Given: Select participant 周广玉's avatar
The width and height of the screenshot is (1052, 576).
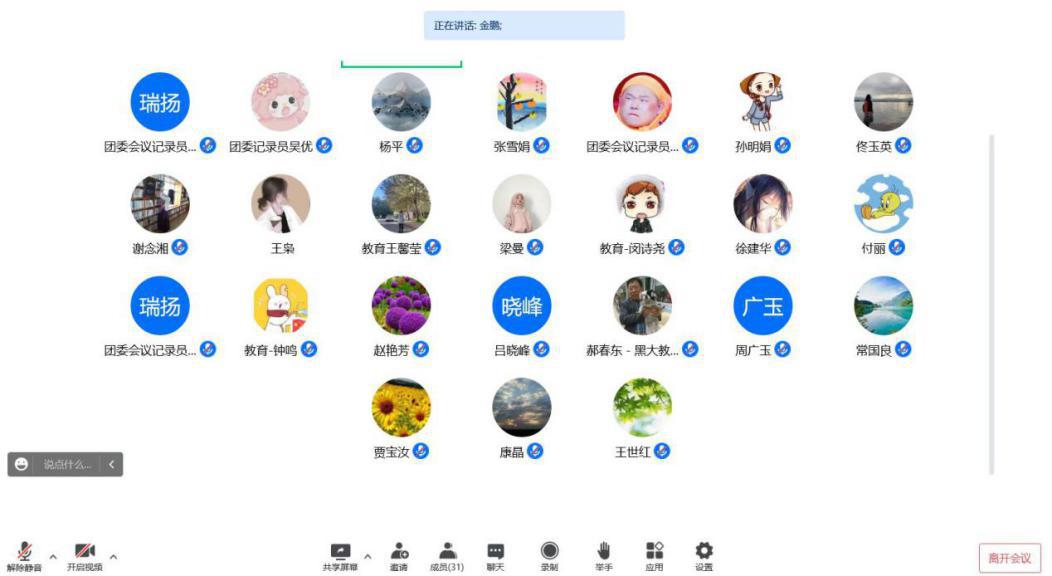Looking at the screenshot, I should click(763, 306).
